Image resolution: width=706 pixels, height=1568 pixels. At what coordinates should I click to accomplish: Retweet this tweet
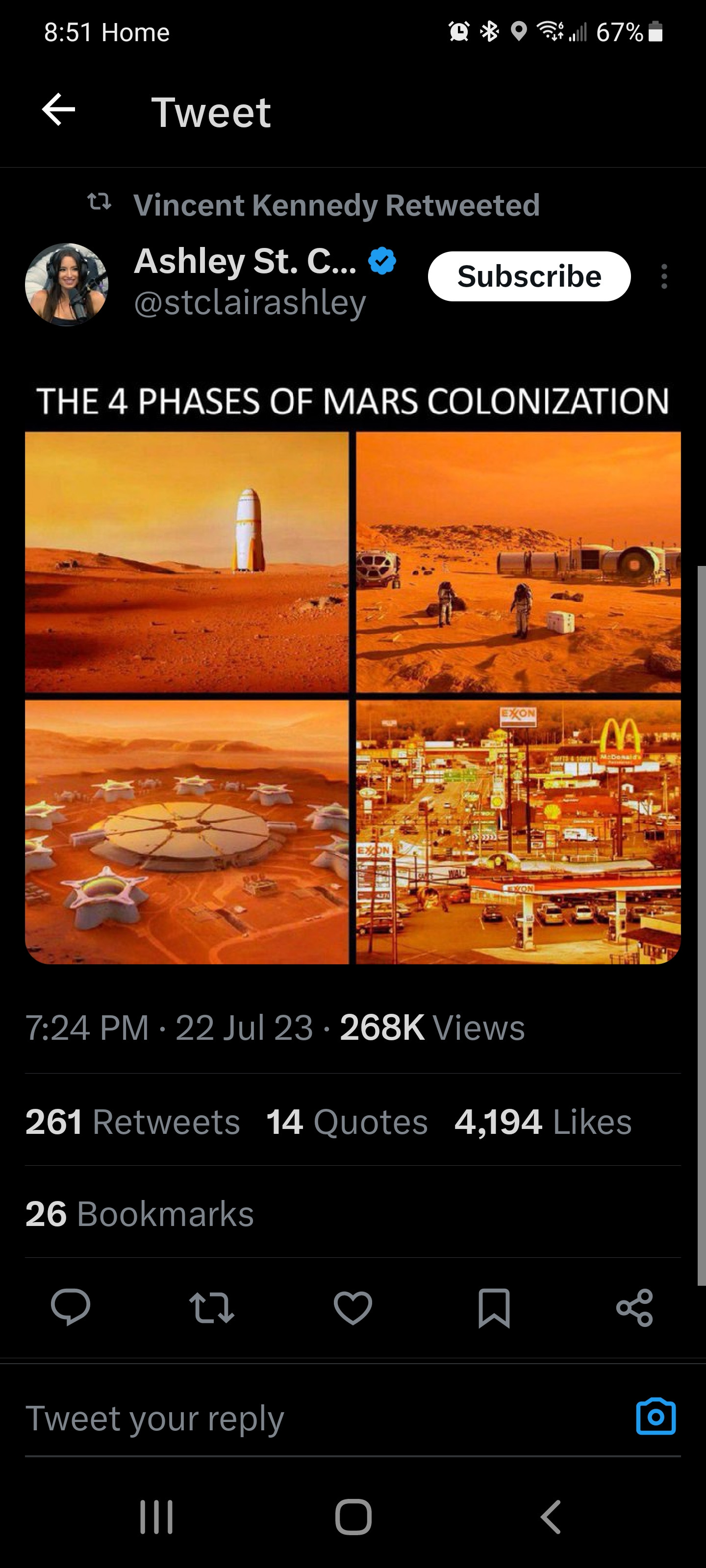(211, 1307)
